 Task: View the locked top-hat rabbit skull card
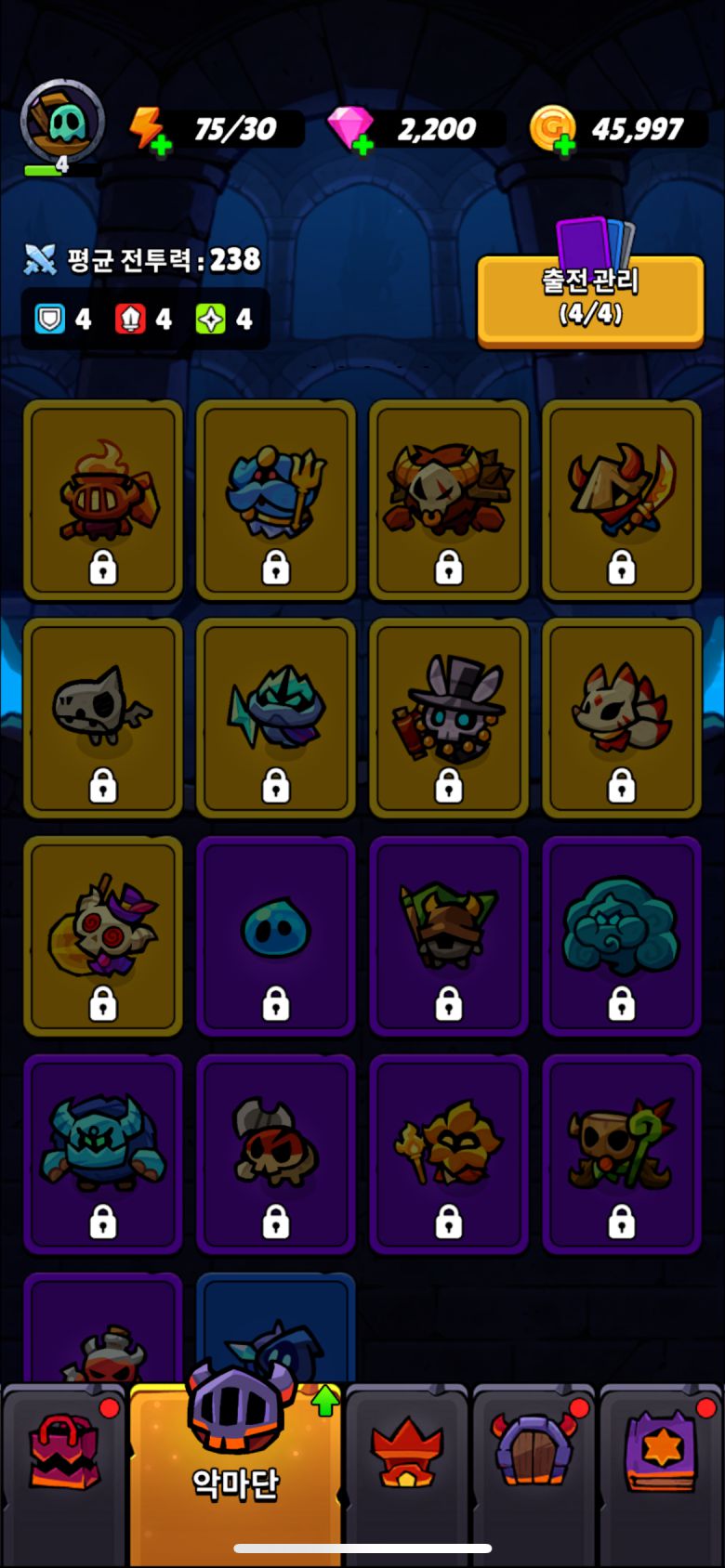[449, 718]
